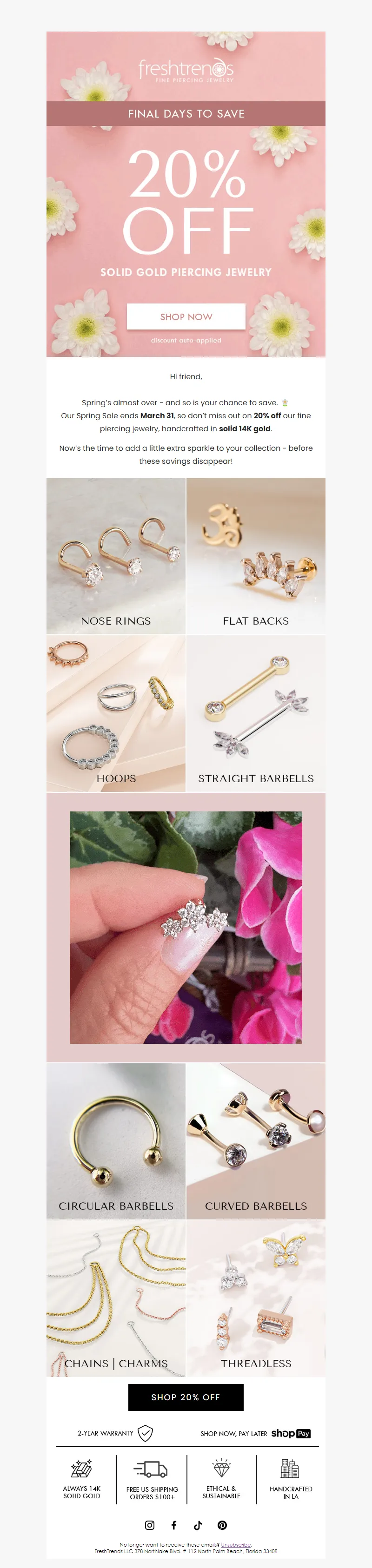Image resolution: width=372 pixels, height=1568 pixels.
Task: Tap the Unsubscribe link
Action: [x=236, y=1545]
